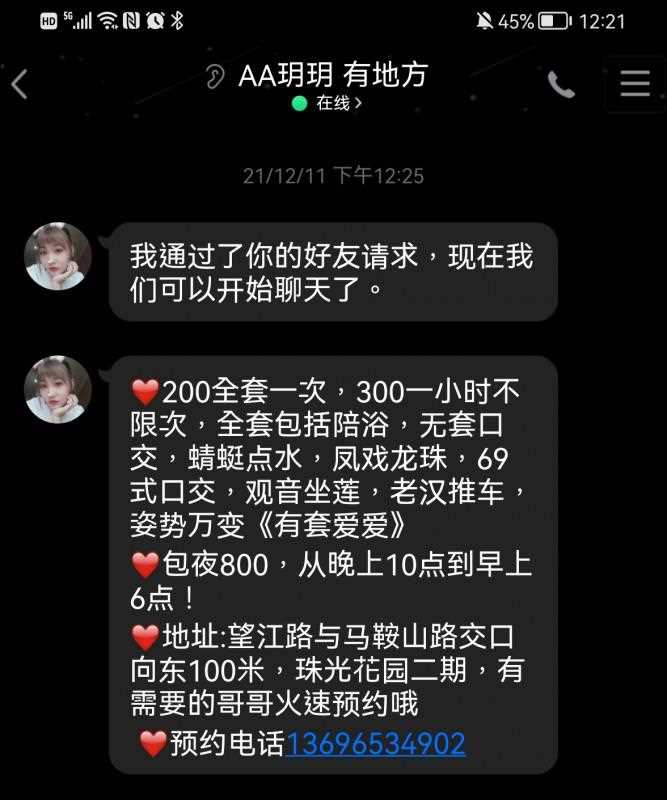Start a voice call via the phone icon
The image size is (667, 800).
[561, 85]
